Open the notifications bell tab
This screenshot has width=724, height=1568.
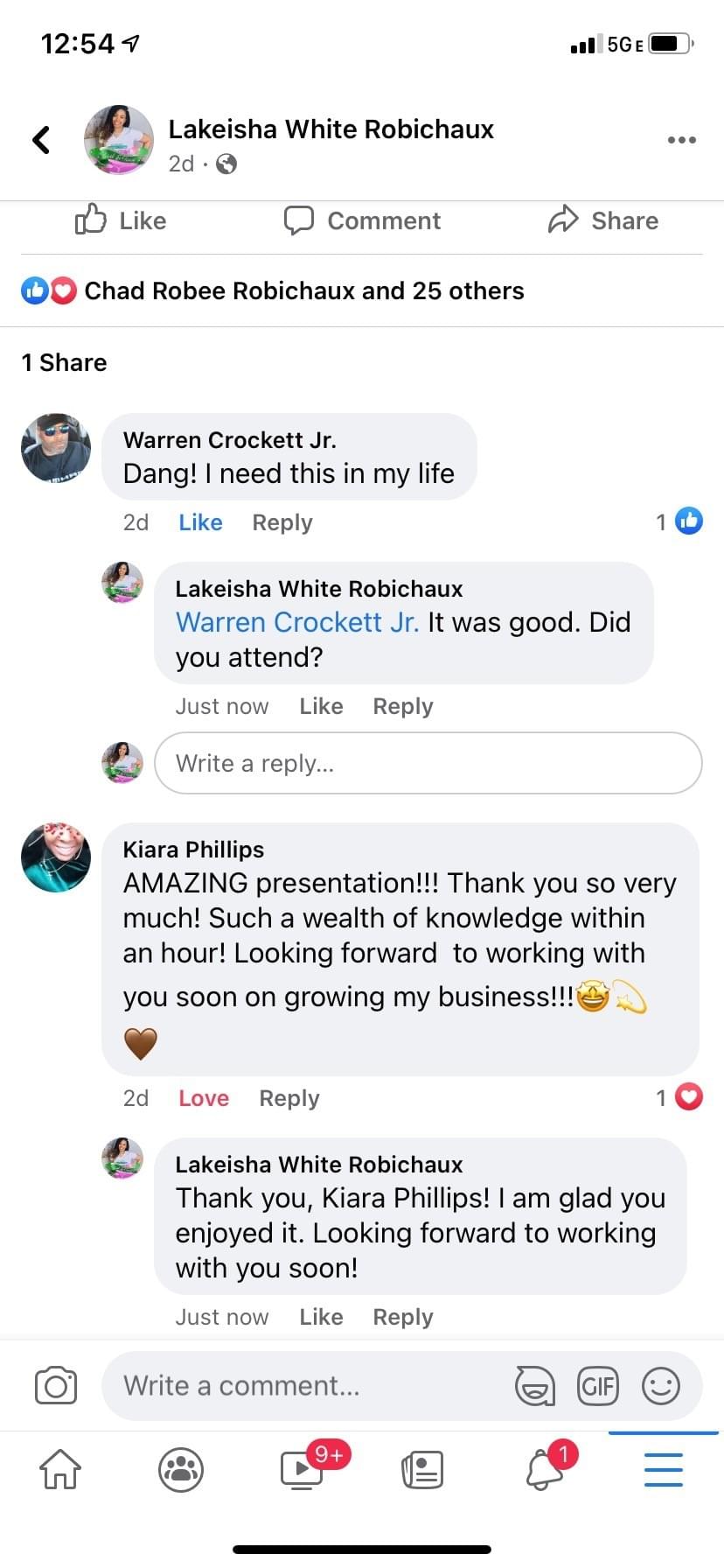click(x=546, y=1469)
